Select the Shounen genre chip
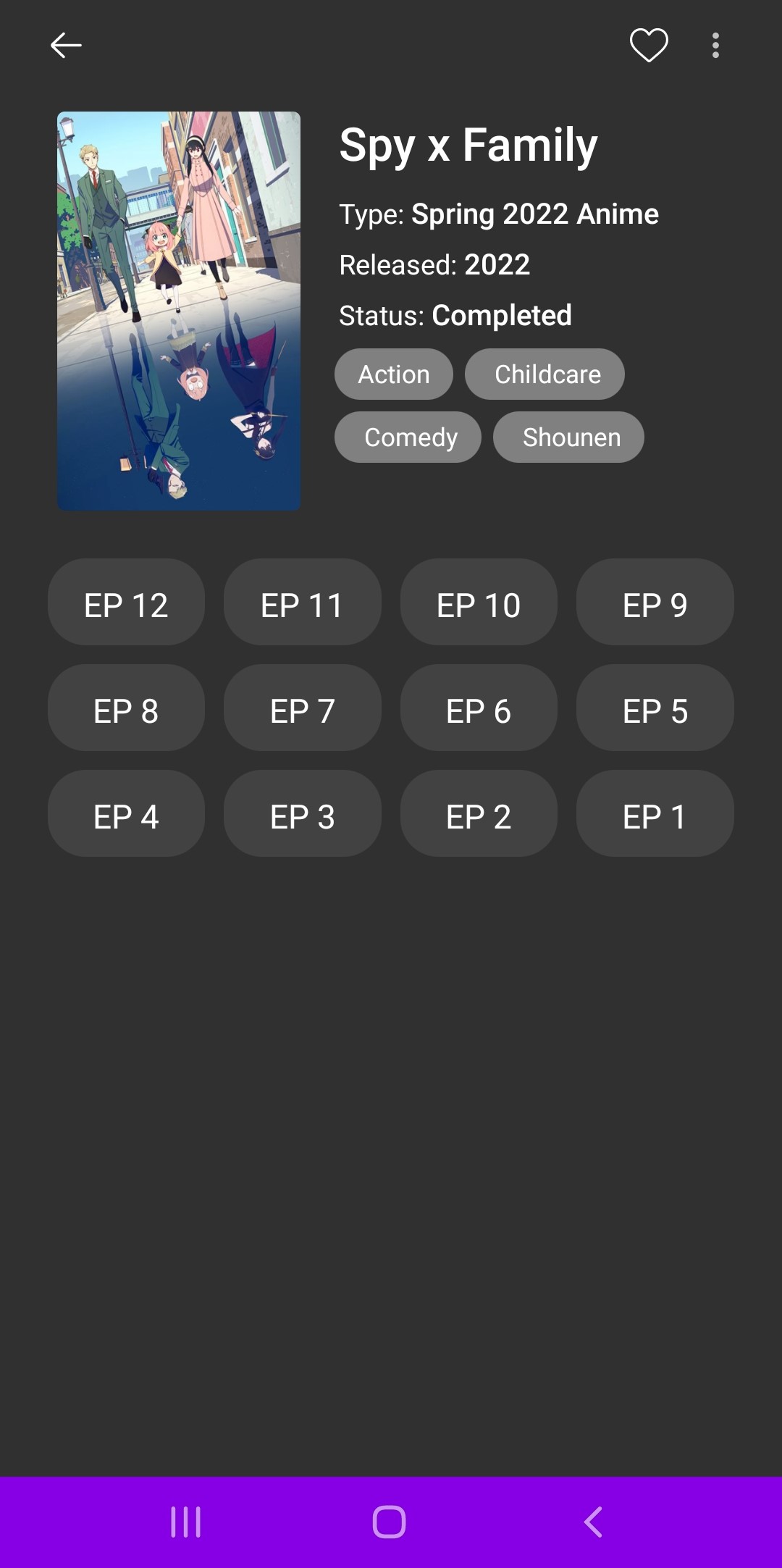The image size is (782, 1568). pyautogui.click(x=568, y=437)
